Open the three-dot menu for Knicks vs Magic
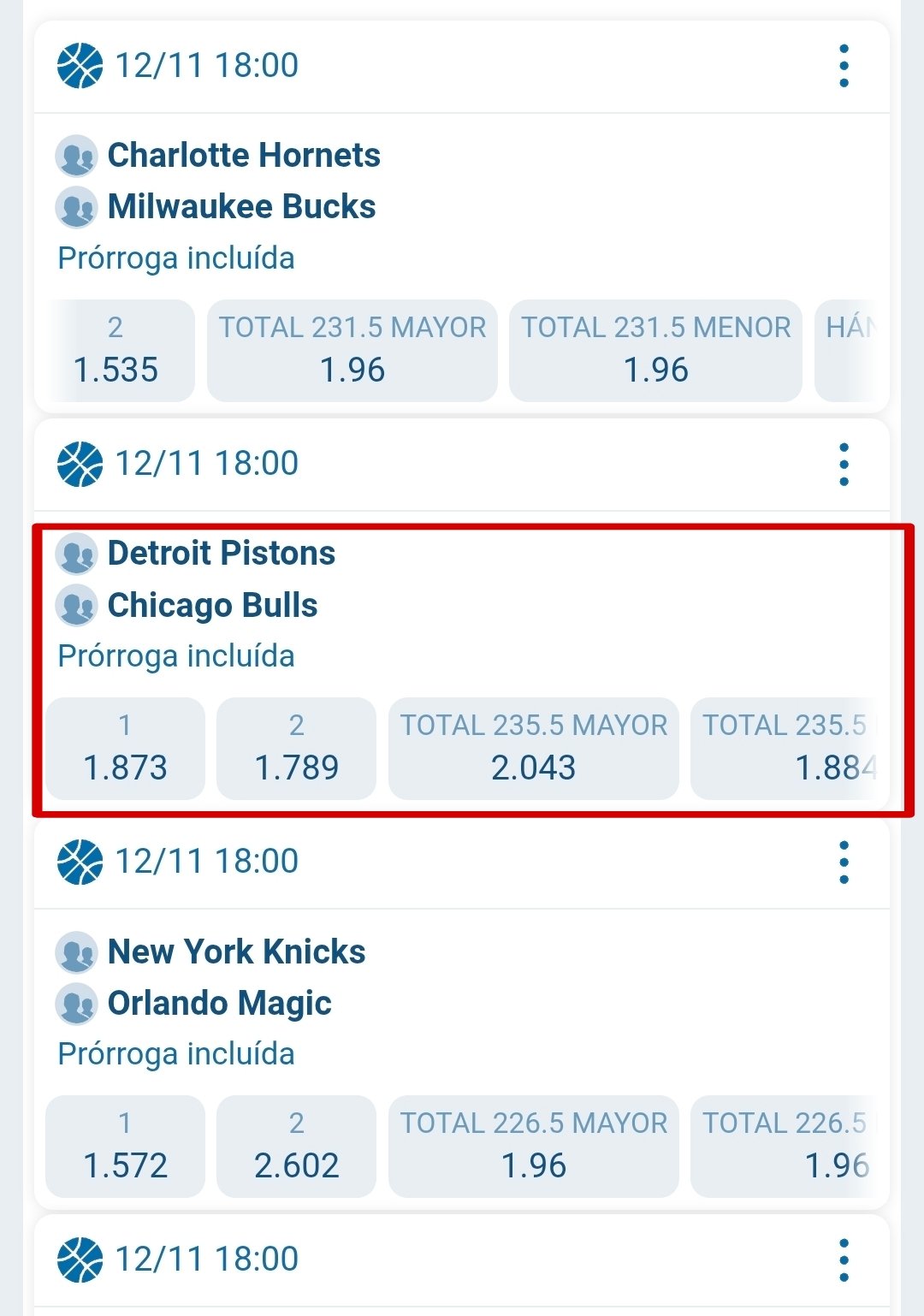 (x=845, y=864)
